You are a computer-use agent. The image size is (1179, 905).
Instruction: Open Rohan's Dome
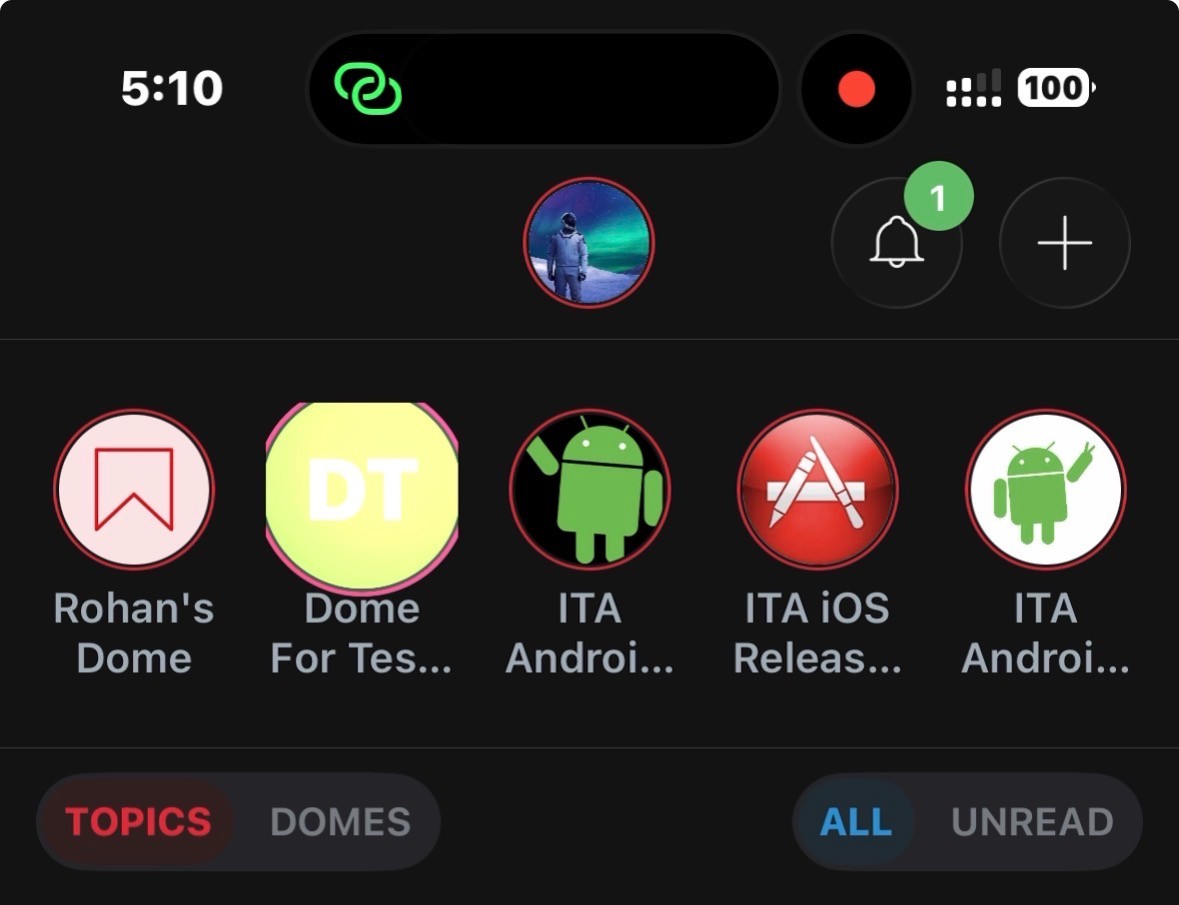[x=134, y=490]
